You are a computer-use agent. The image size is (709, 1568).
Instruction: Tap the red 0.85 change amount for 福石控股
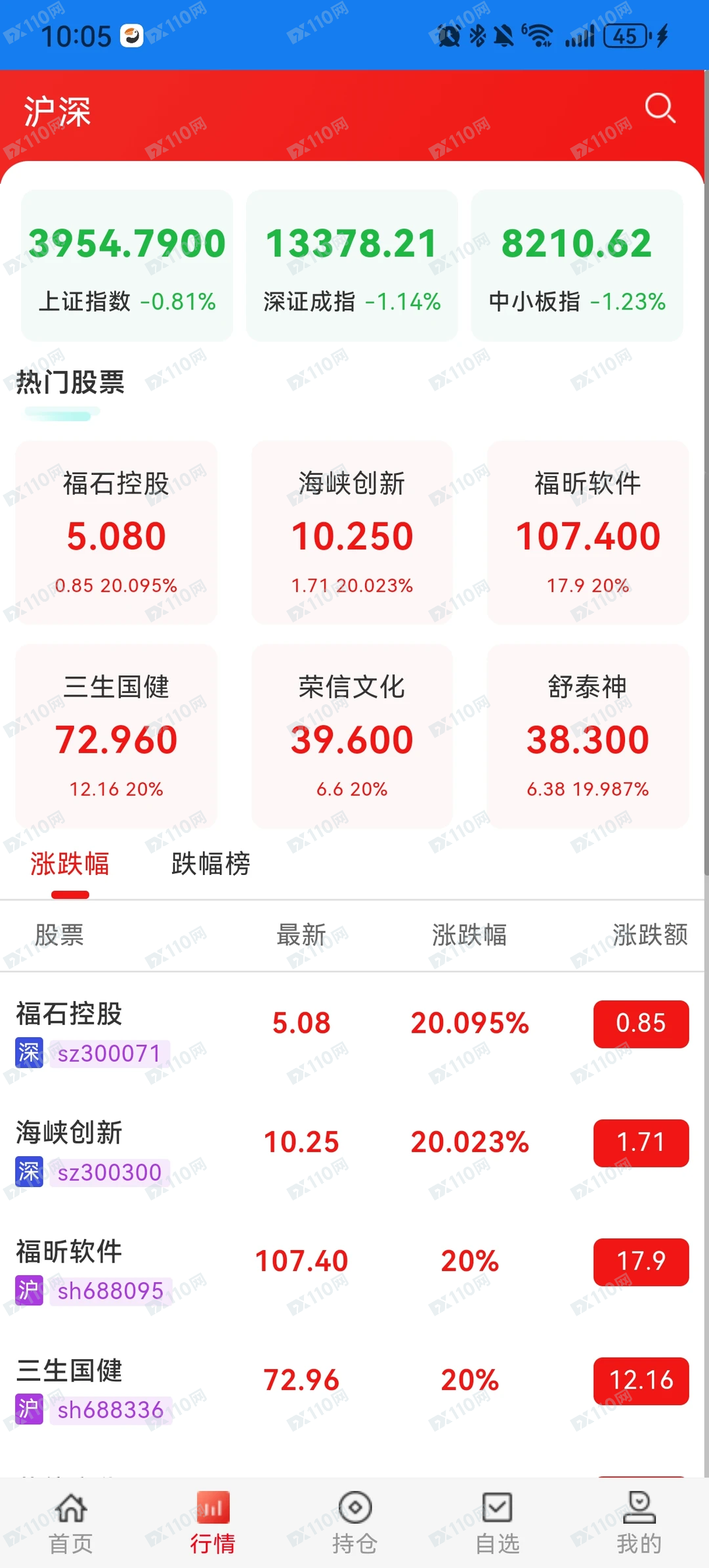[641, 1023]
